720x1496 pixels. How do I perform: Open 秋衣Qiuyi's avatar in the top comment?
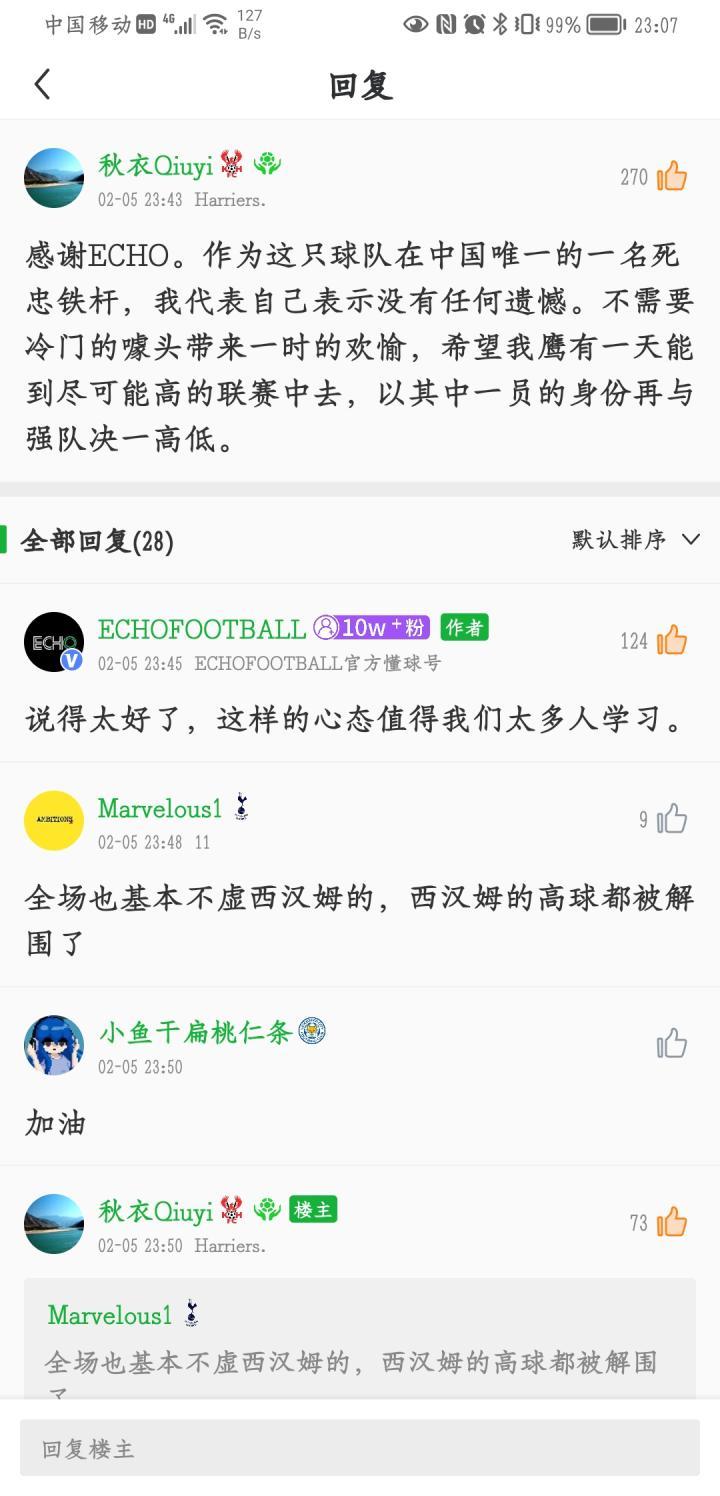click(x=54, y=178)
